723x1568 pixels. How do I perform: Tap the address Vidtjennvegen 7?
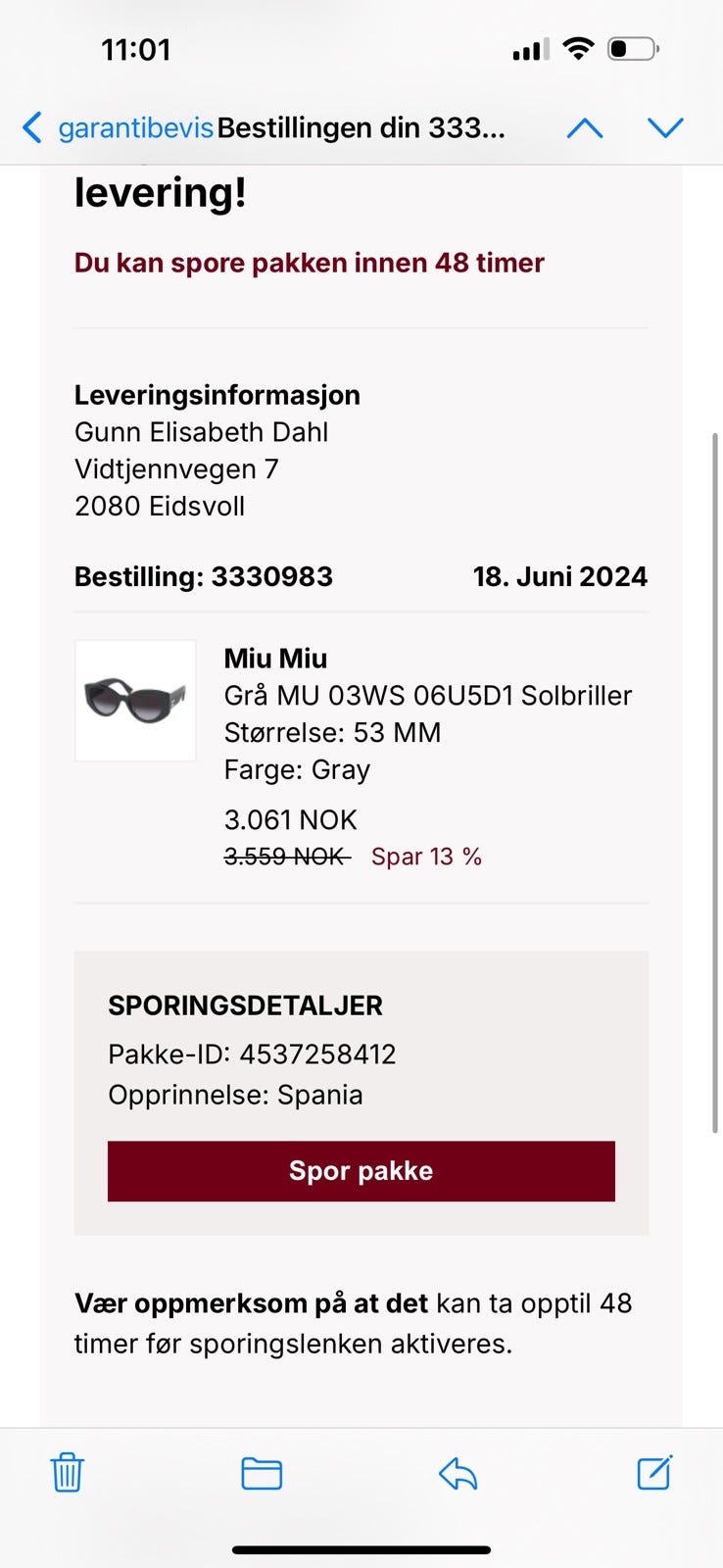click(176, 468)
